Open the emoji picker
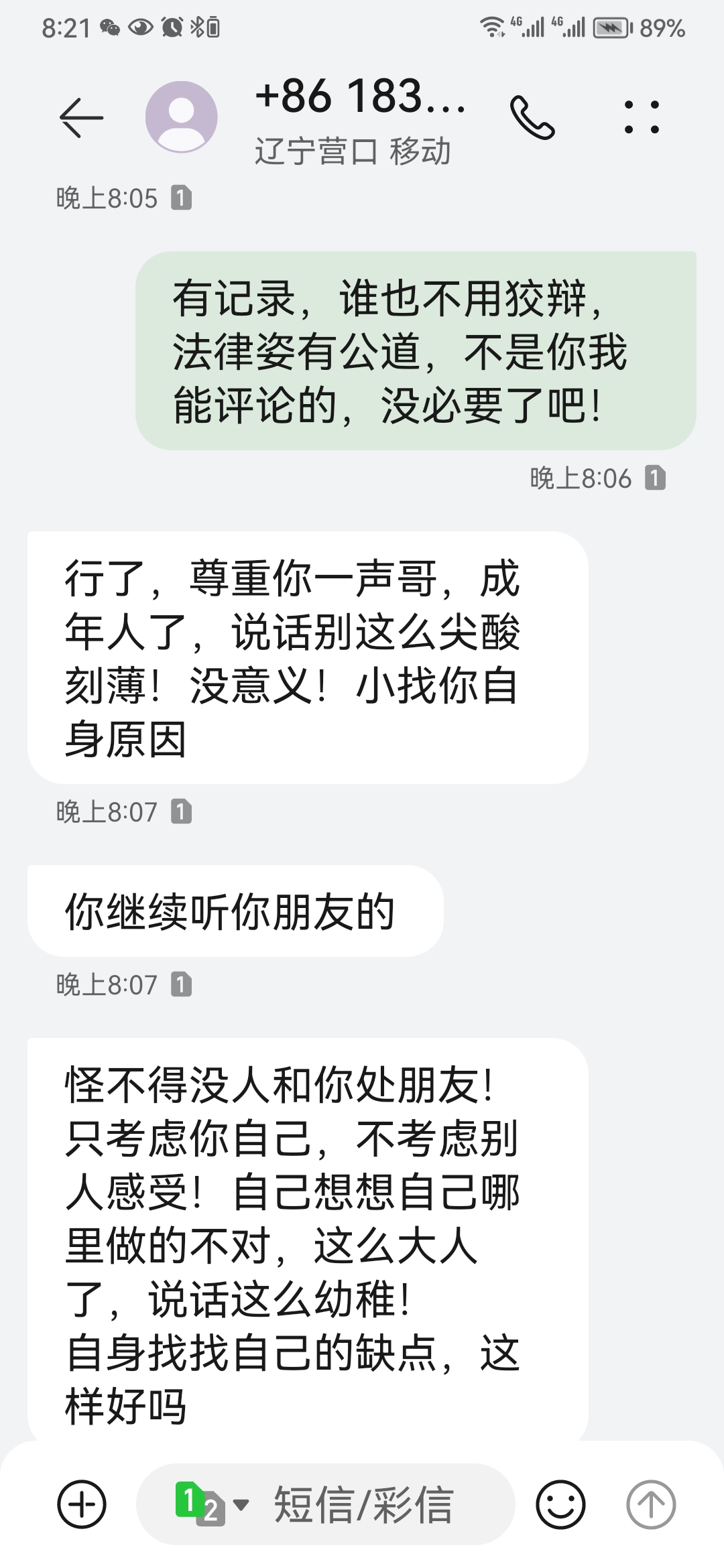 561,1504
